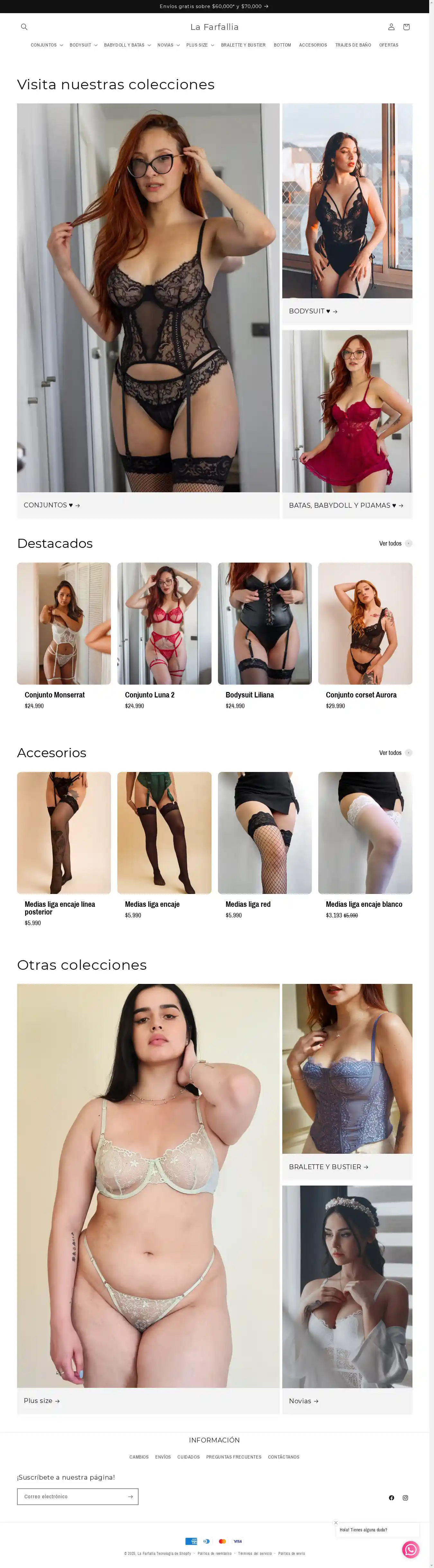This screenshot has height=1568, width=434.
Task: Open the Conjunto Monserrat product card
Action: coord(54,695)
